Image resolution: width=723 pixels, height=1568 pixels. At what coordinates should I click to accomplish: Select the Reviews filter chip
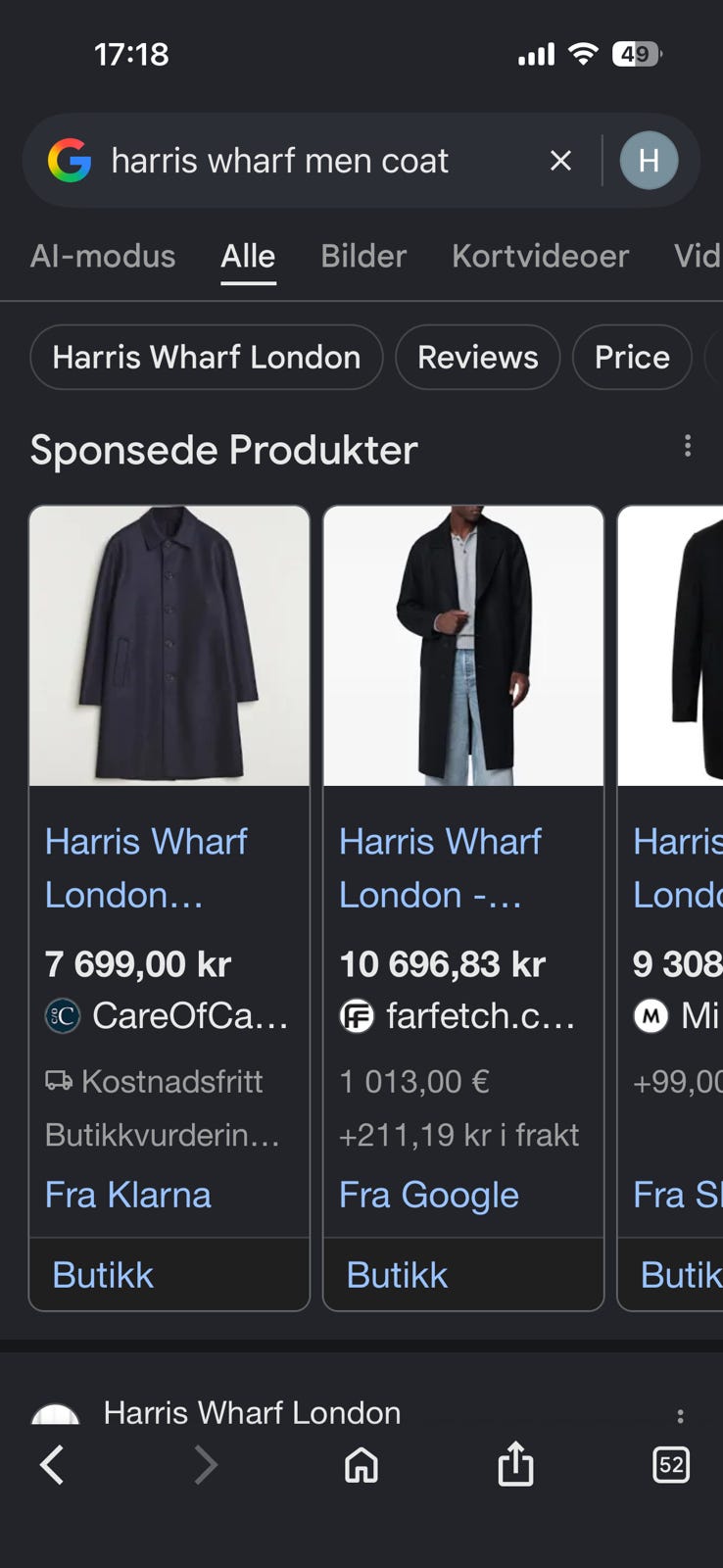(x=477, y=357)
